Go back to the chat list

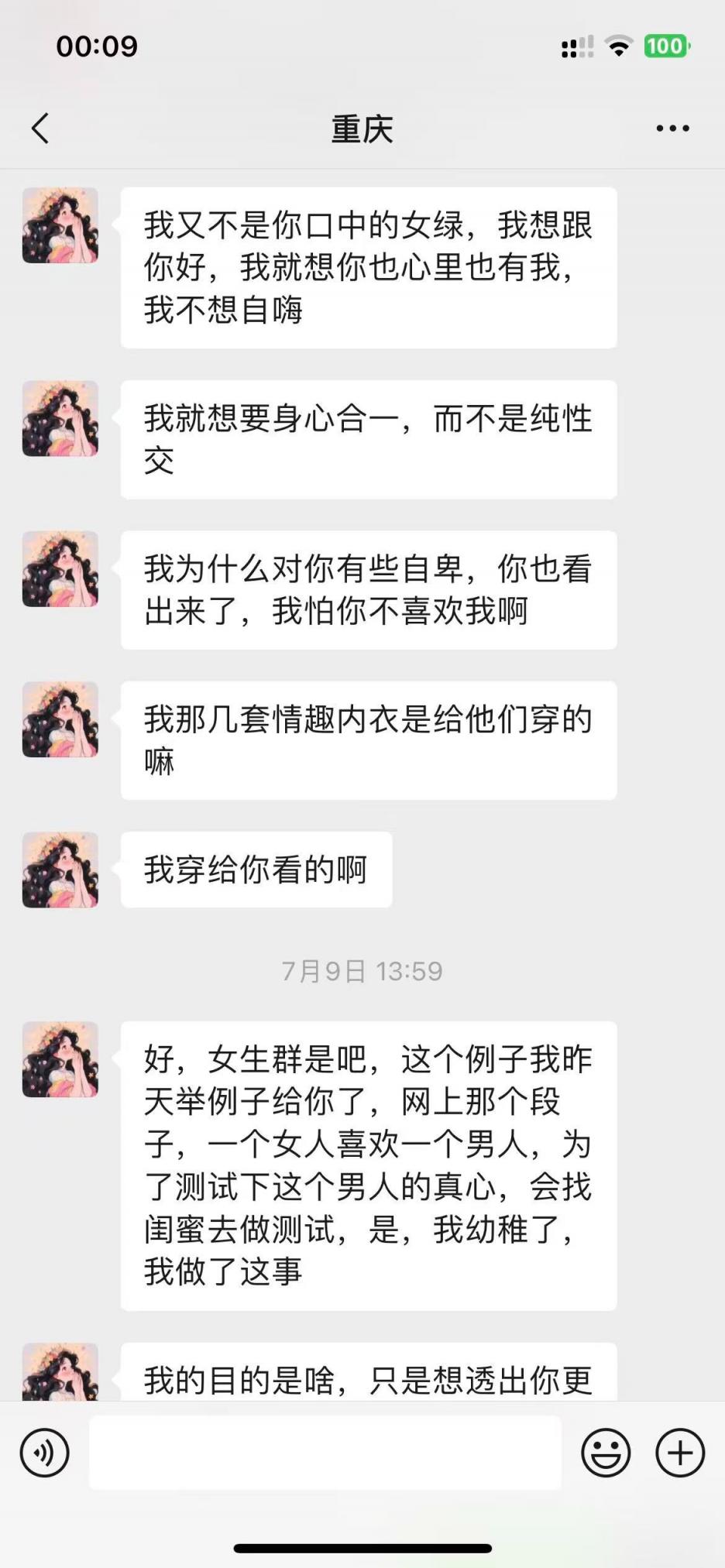[x=40, y=129]
